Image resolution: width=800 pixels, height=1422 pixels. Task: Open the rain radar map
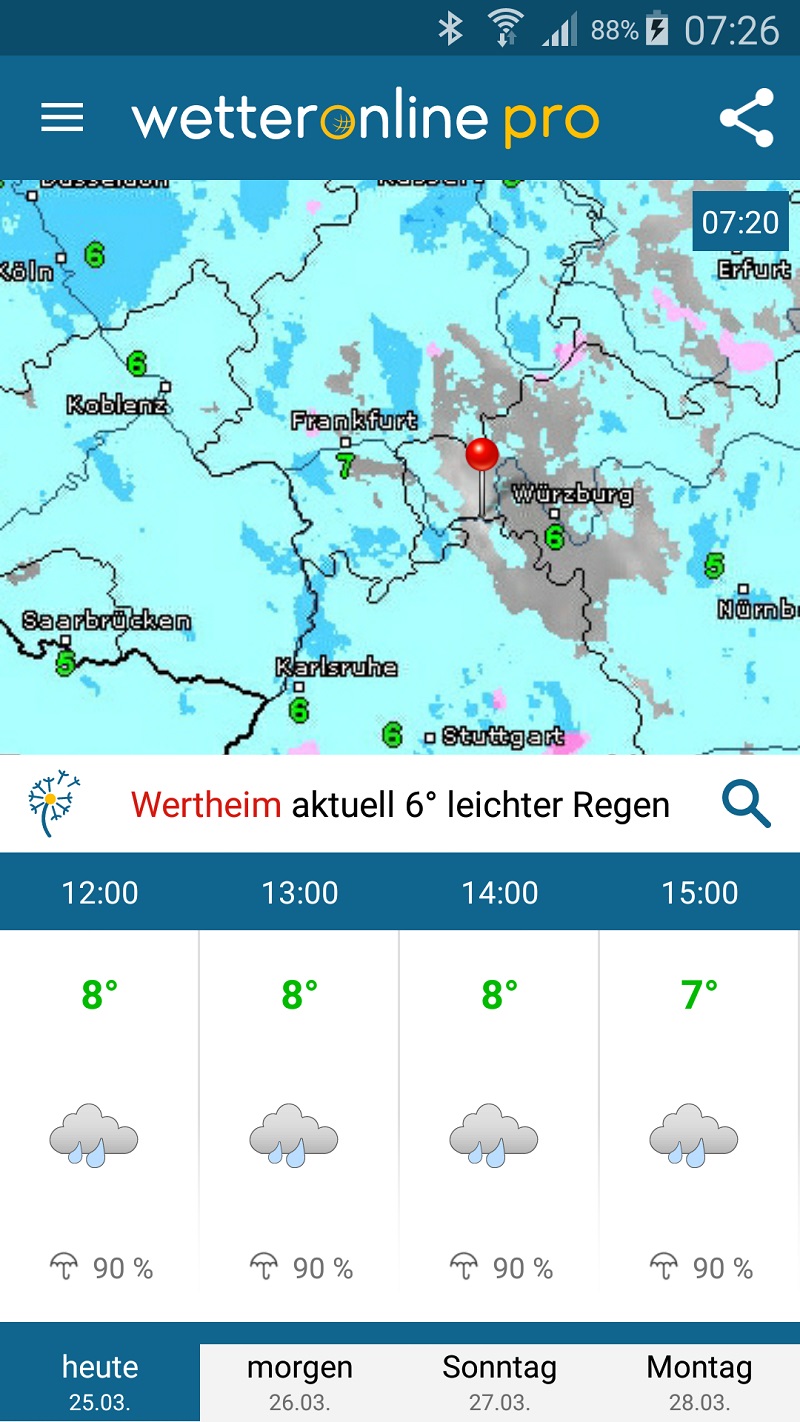(x=400, y=466)
